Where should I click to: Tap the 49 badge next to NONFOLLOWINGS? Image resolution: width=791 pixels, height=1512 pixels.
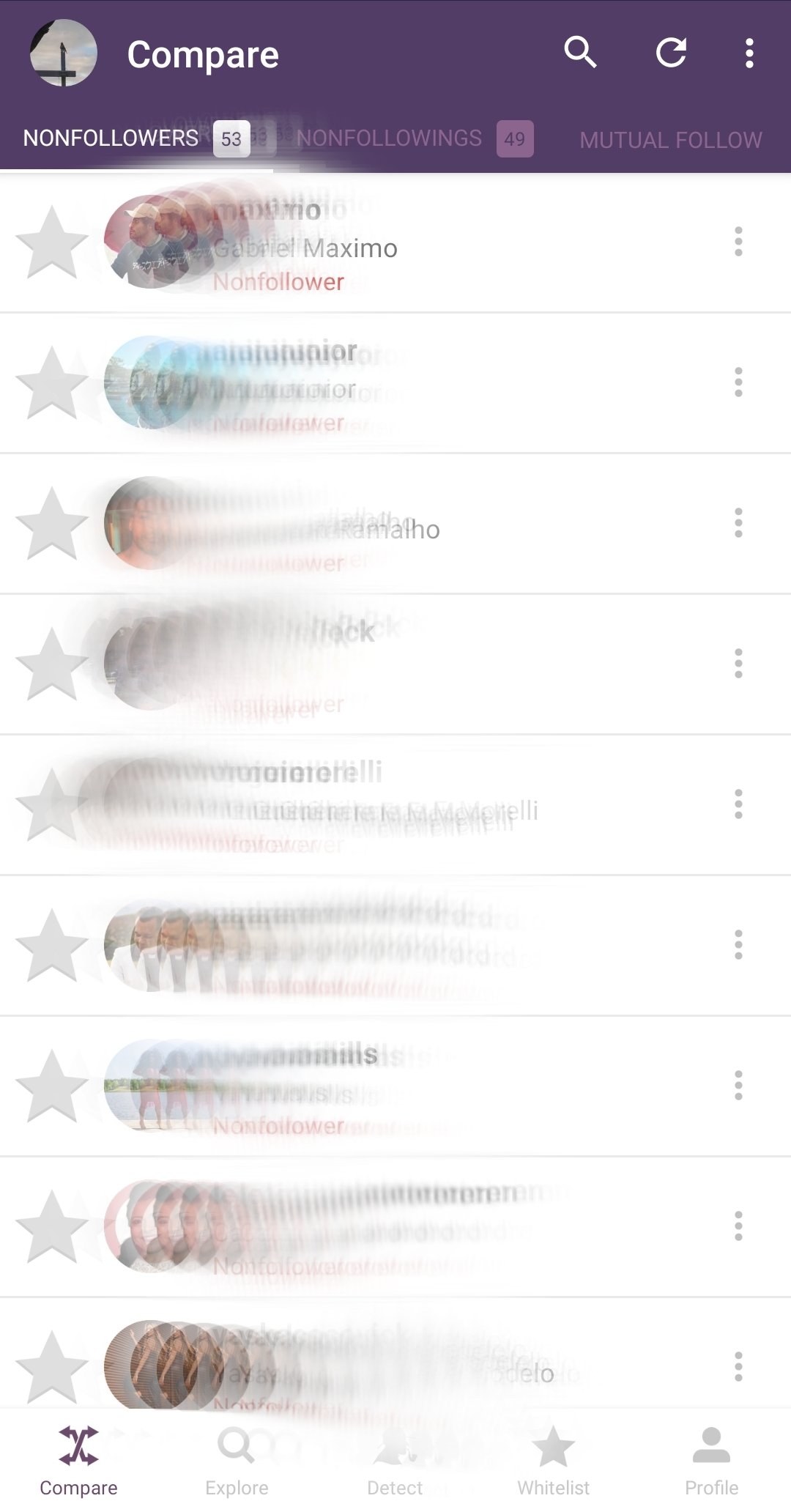click(x=516, y=138)
